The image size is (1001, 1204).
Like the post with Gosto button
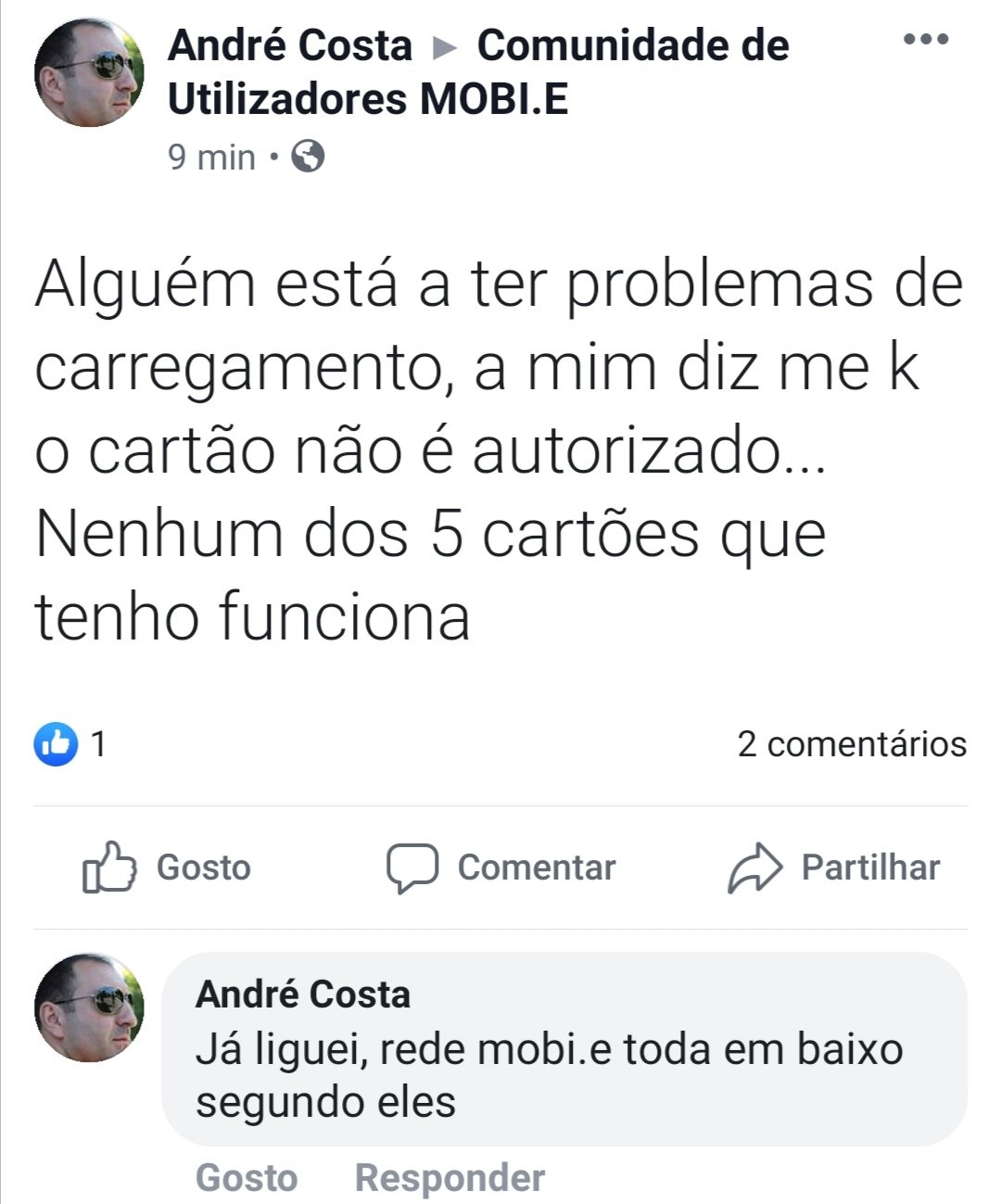[x=168, y=868]
